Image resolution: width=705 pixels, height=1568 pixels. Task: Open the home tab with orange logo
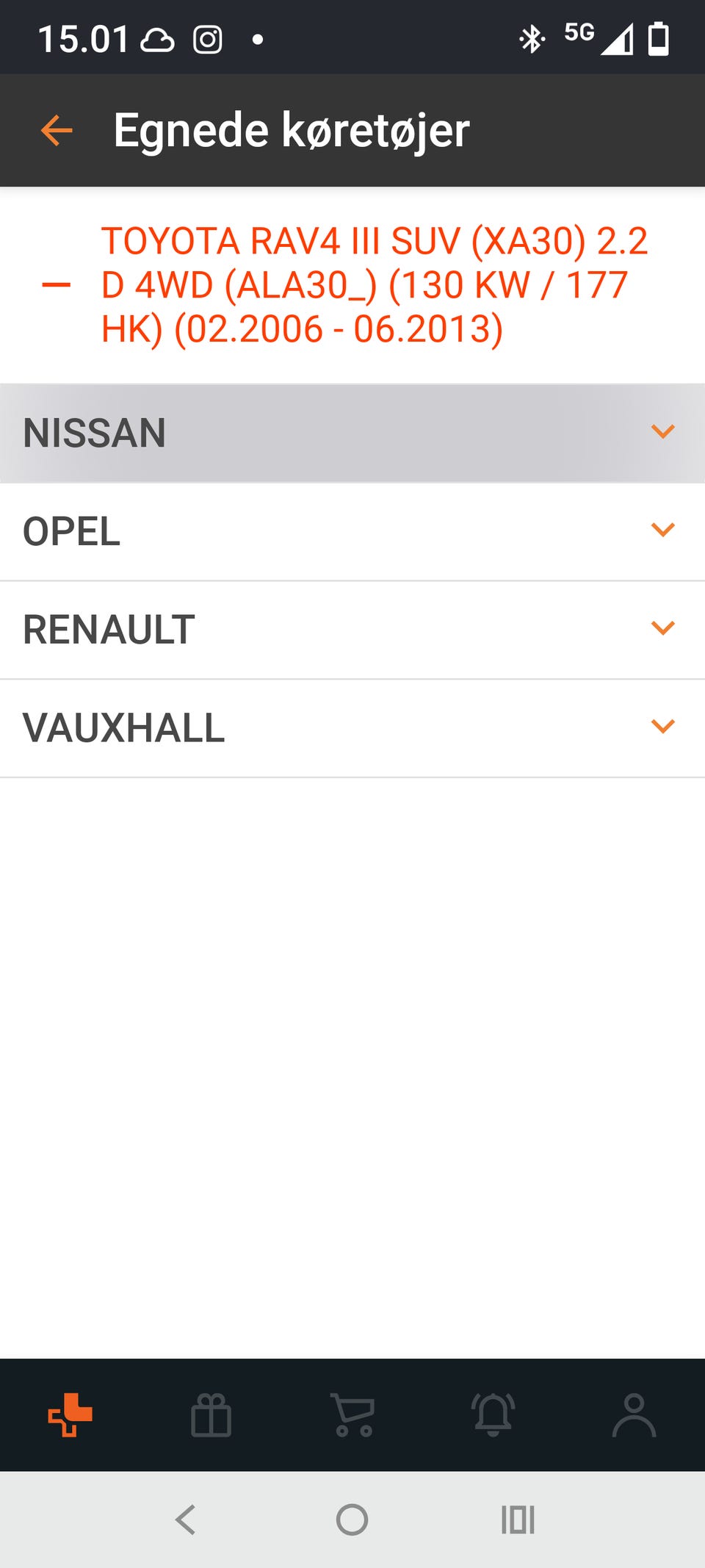[x=70, y=1414]
